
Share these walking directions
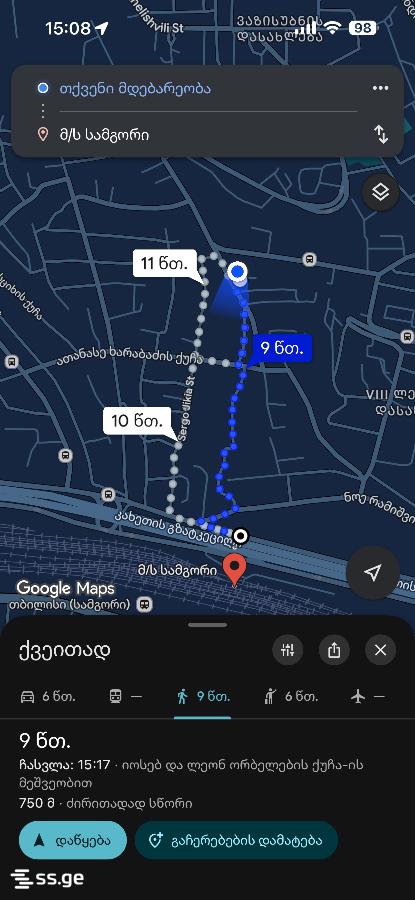tap(334, 650)
